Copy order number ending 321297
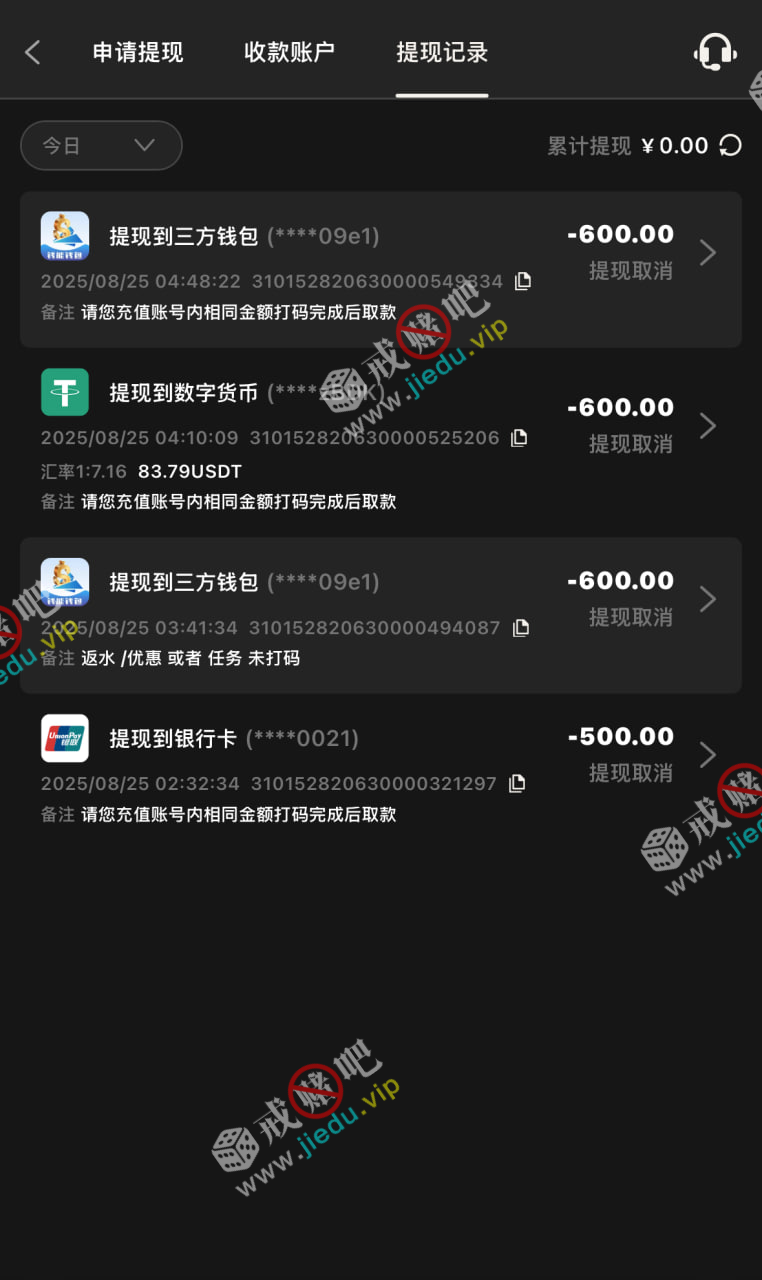This screenshot has height=1280, width=762. 516,784
